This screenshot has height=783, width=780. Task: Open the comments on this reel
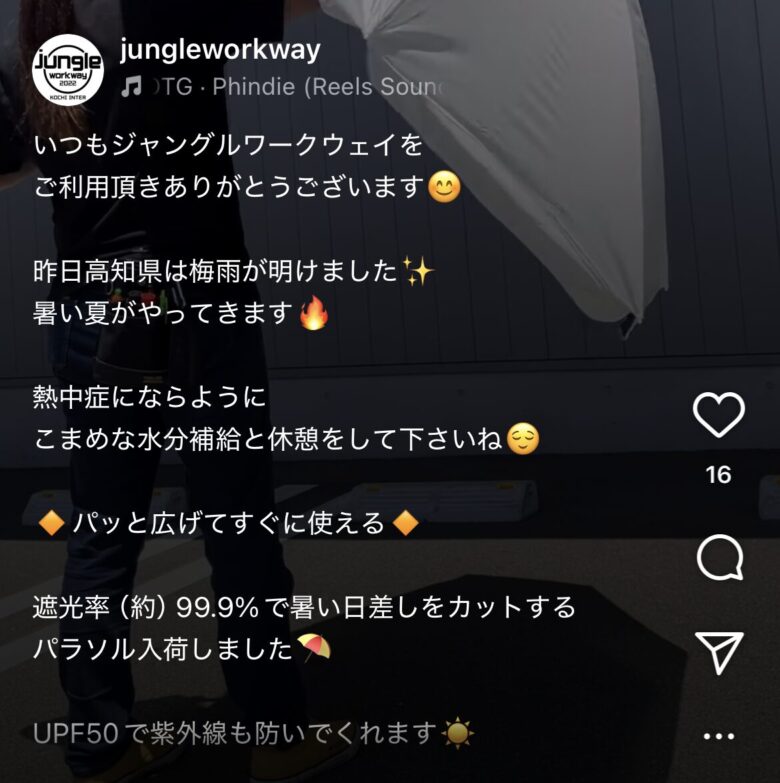tap(719, 559)
